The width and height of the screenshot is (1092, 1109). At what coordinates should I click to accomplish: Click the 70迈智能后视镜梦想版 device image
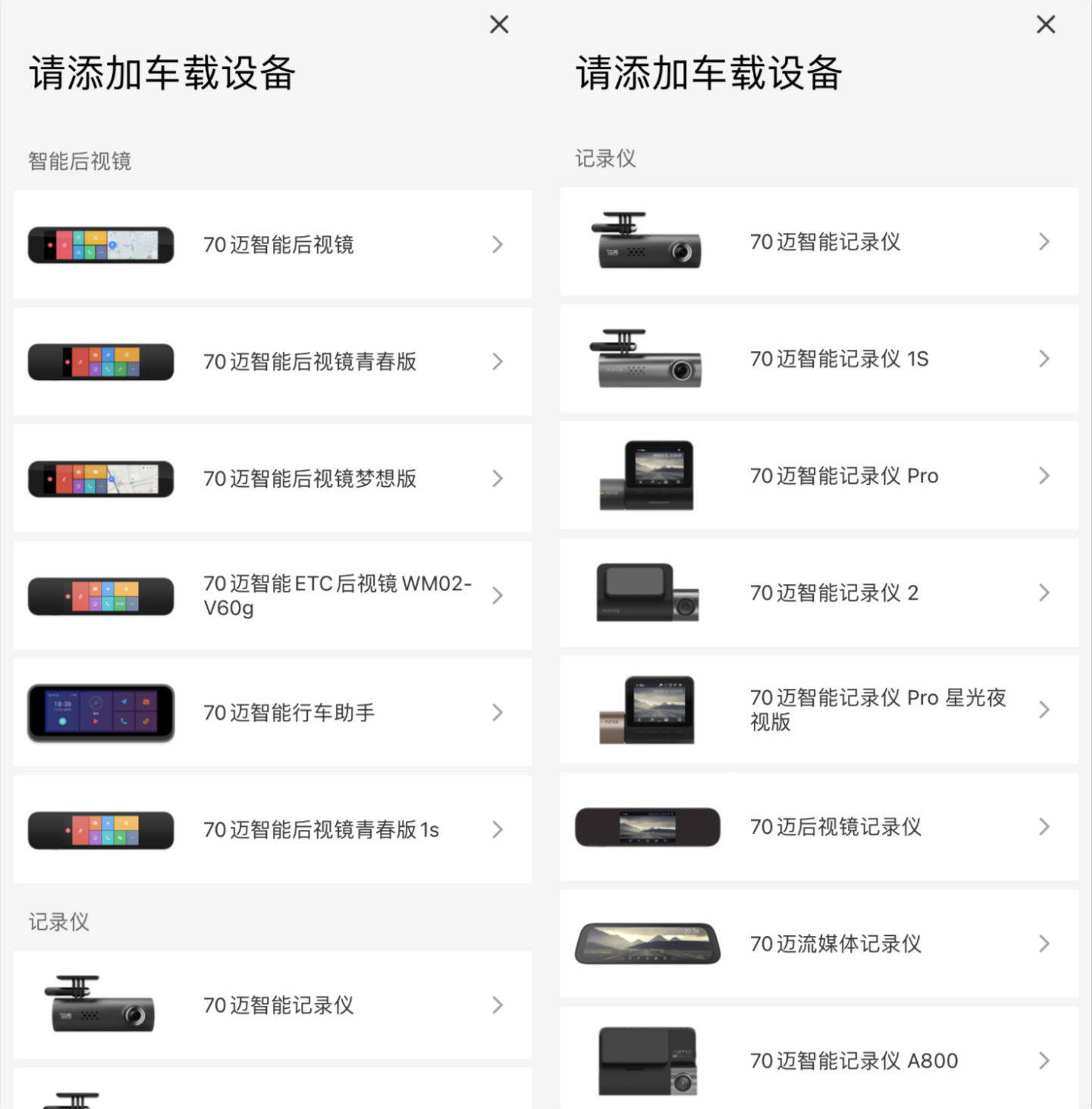pos(101,479)
